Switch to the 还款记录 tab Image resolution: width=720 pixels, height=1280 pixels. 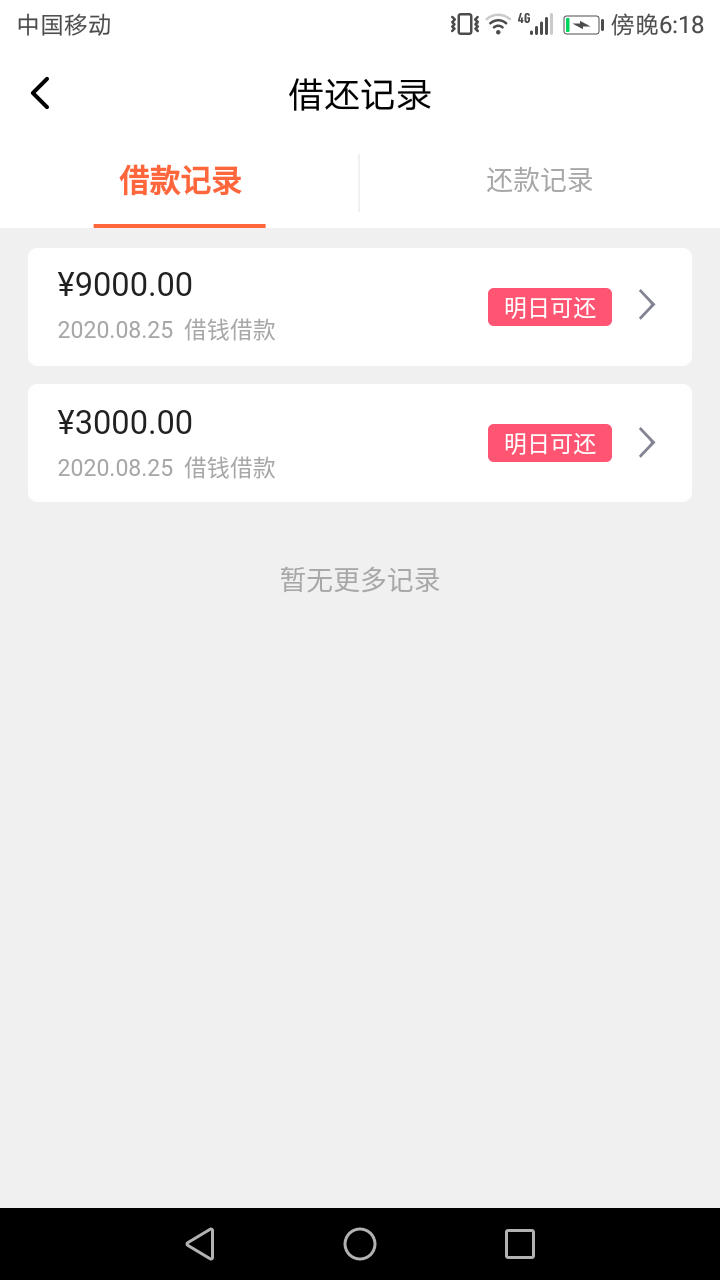pyautogui.click(x=540, y=180)
